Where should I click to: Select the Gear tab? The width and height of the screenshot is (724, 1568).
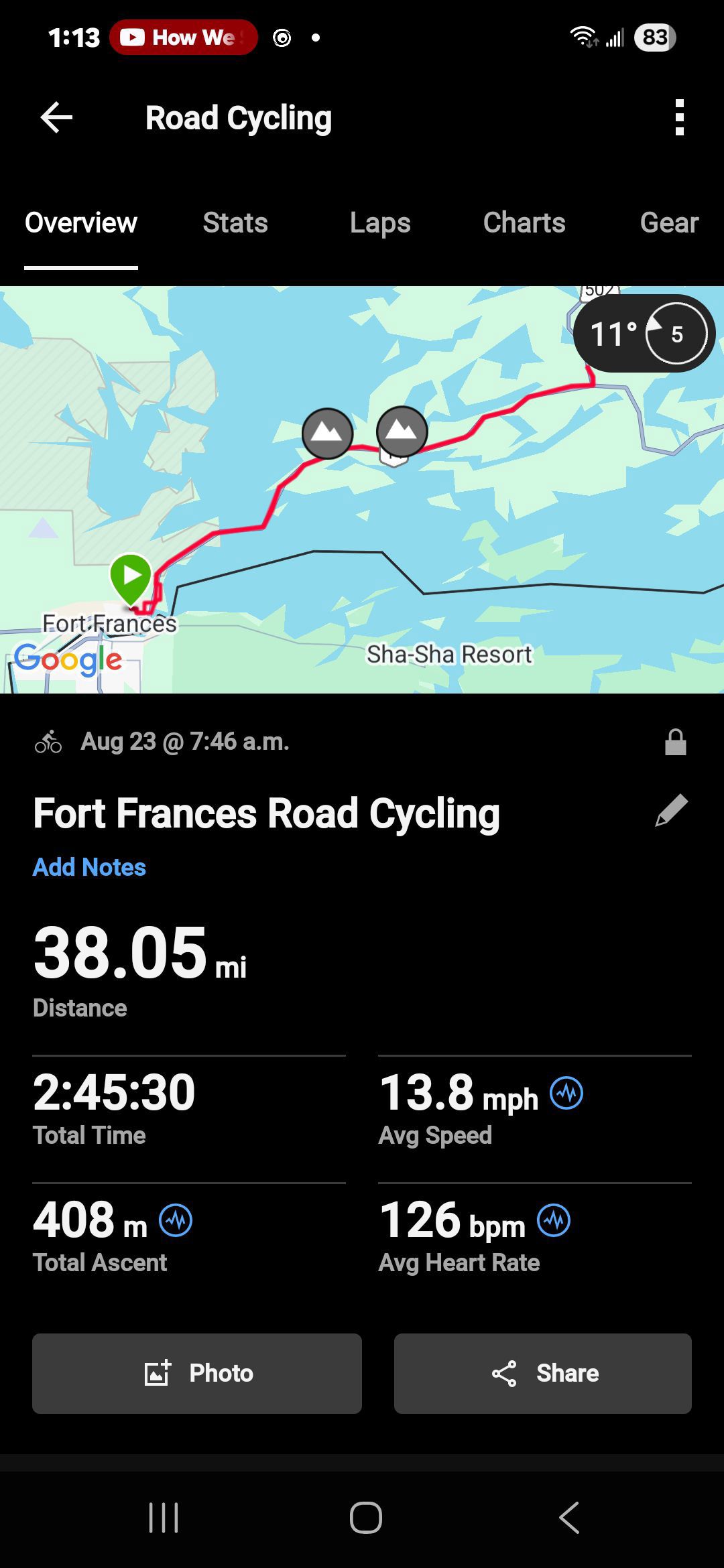[669, 222]
